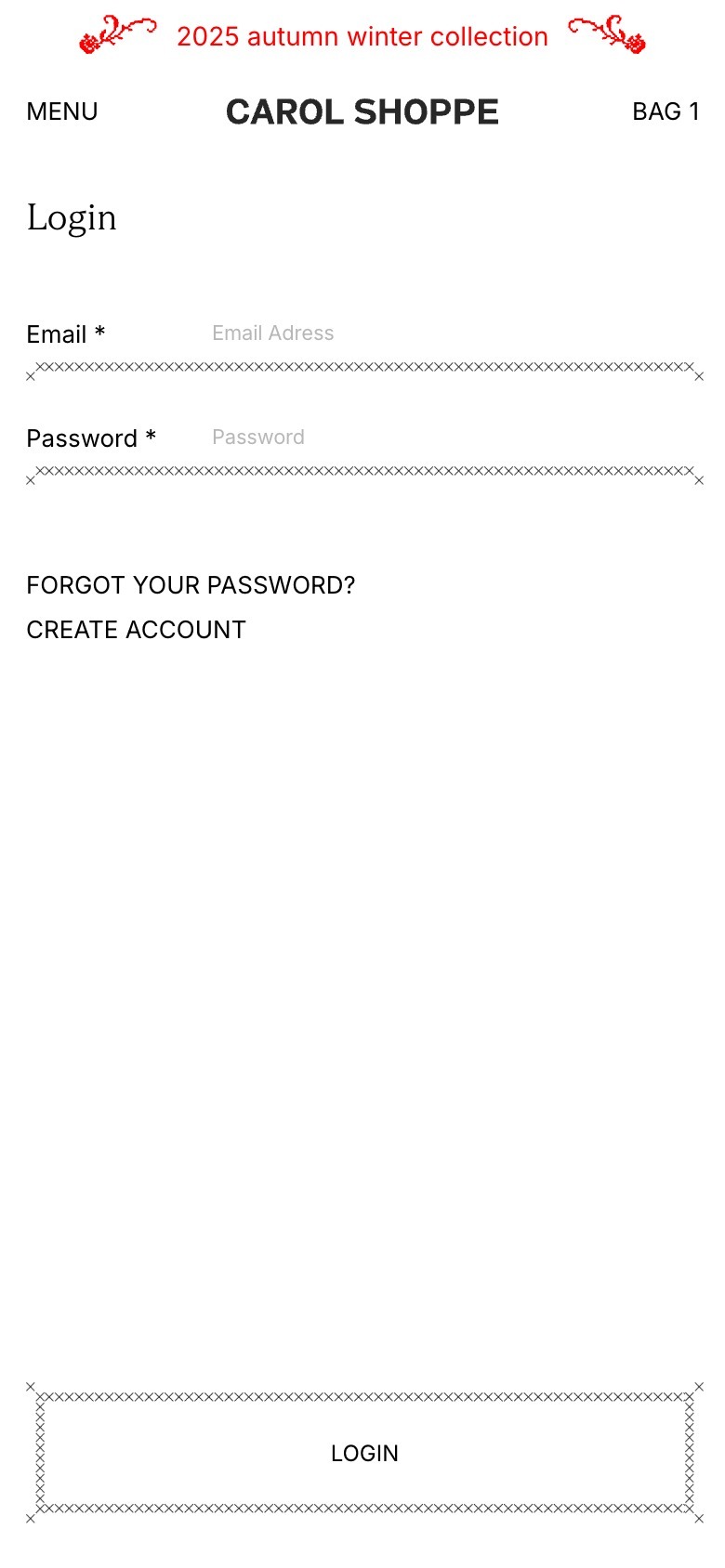Focus the Password field

point(446,438)
